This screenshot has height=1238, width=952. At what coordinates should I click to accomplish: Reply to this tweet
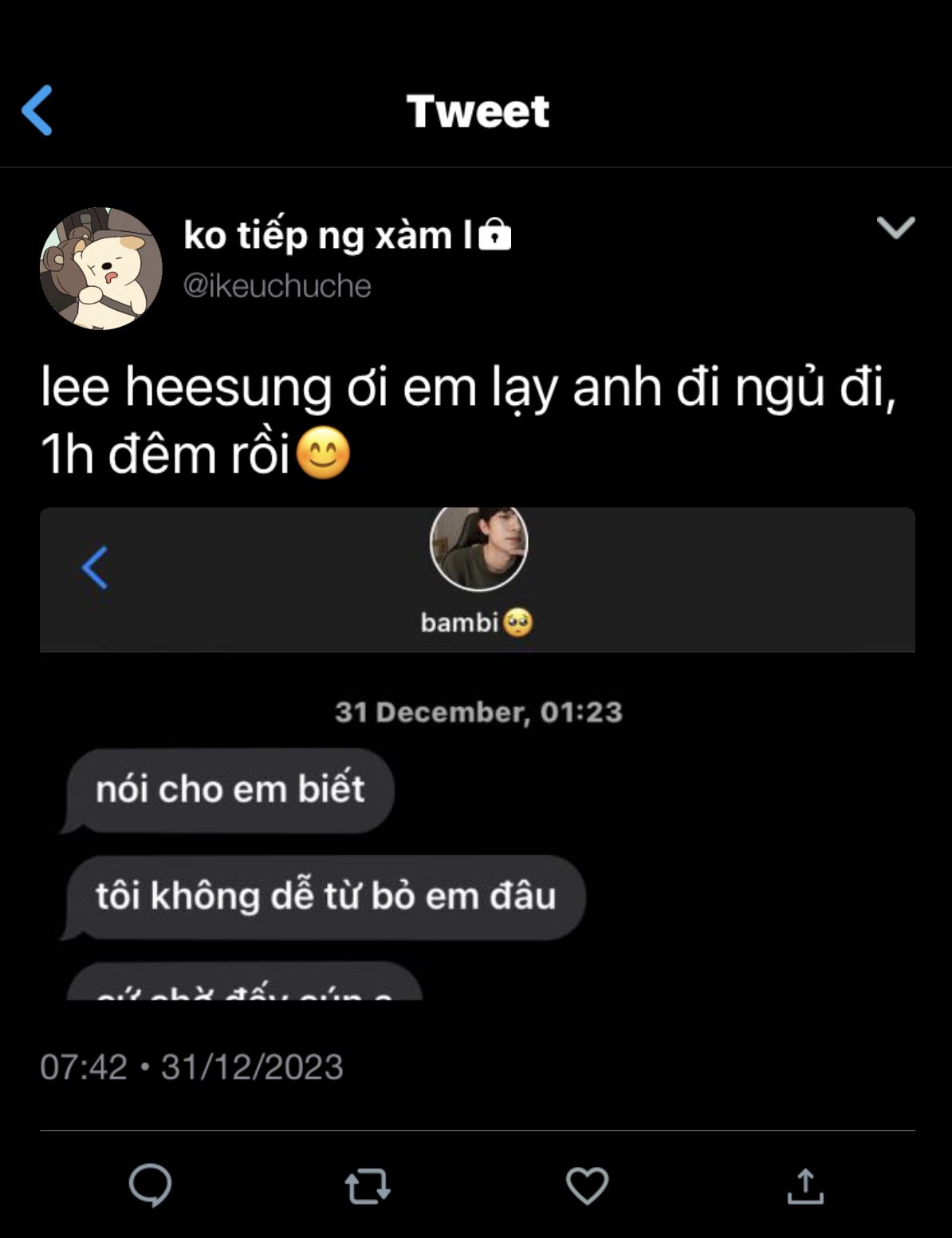[x=150, y=1185]
